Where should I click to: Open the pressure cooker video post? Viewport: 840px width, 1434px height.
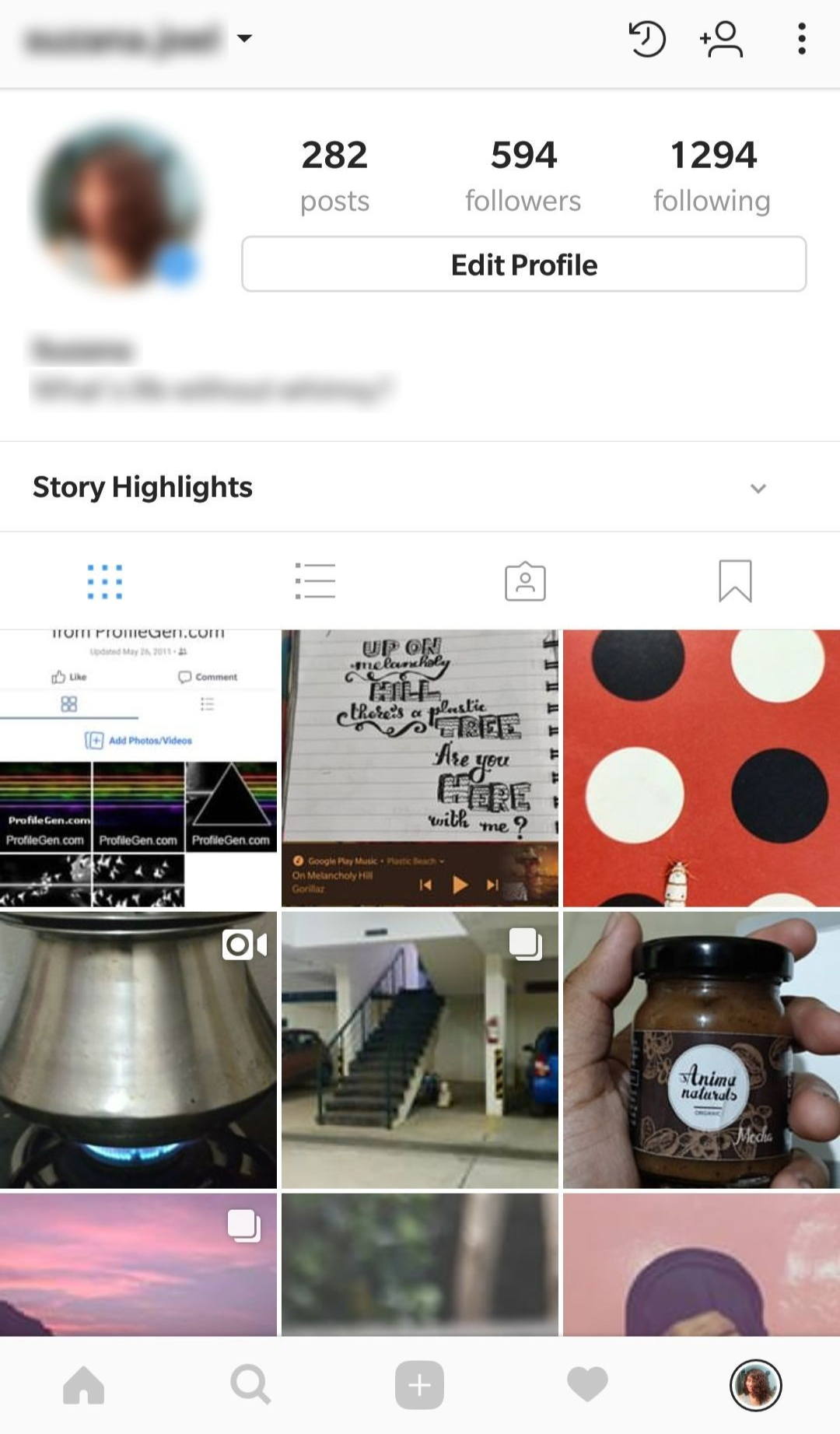tap(138, 1050)
